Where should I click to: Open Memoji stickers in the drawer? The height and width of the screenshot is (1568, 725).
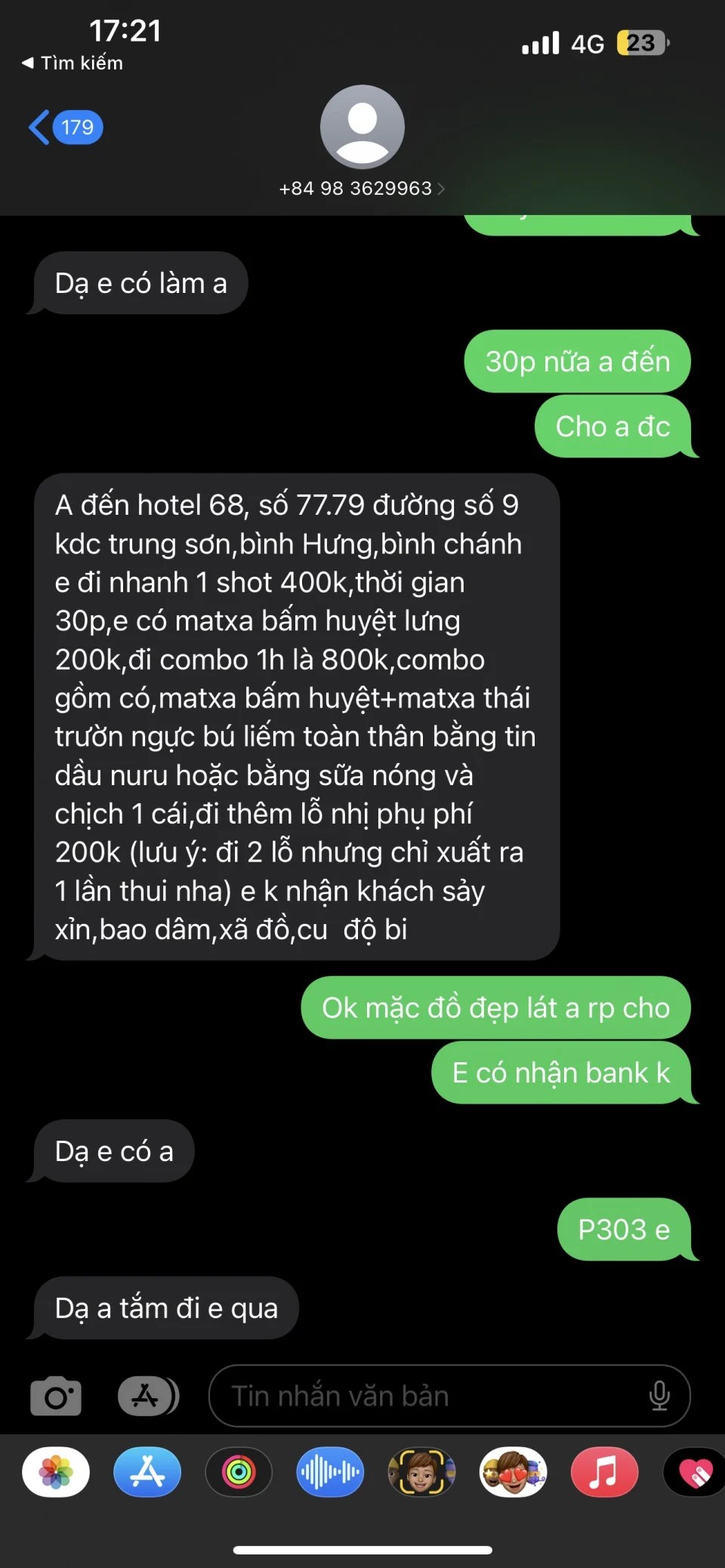pyautogui.click(x=514, y=1471)
